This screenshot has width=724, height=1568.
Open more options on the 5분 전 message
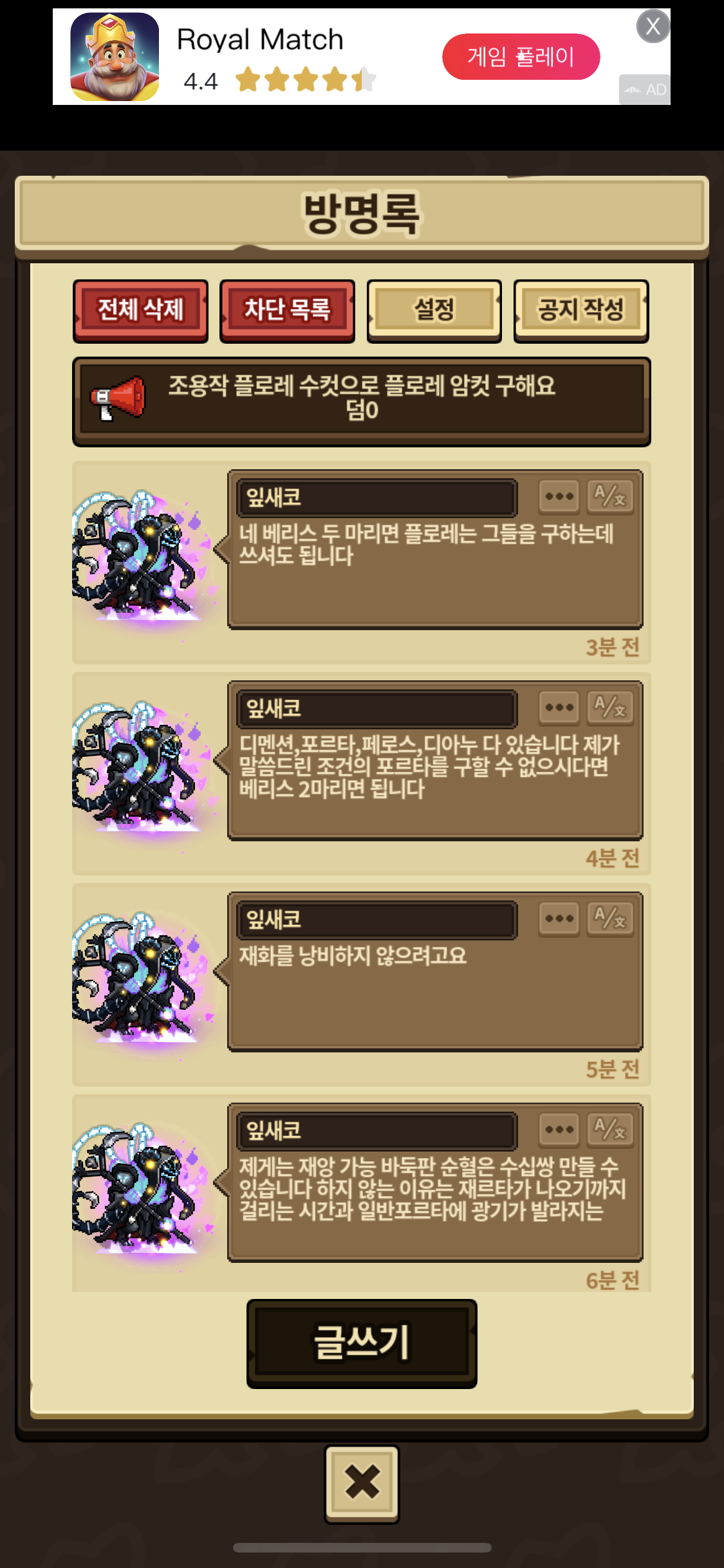point(559,919)
